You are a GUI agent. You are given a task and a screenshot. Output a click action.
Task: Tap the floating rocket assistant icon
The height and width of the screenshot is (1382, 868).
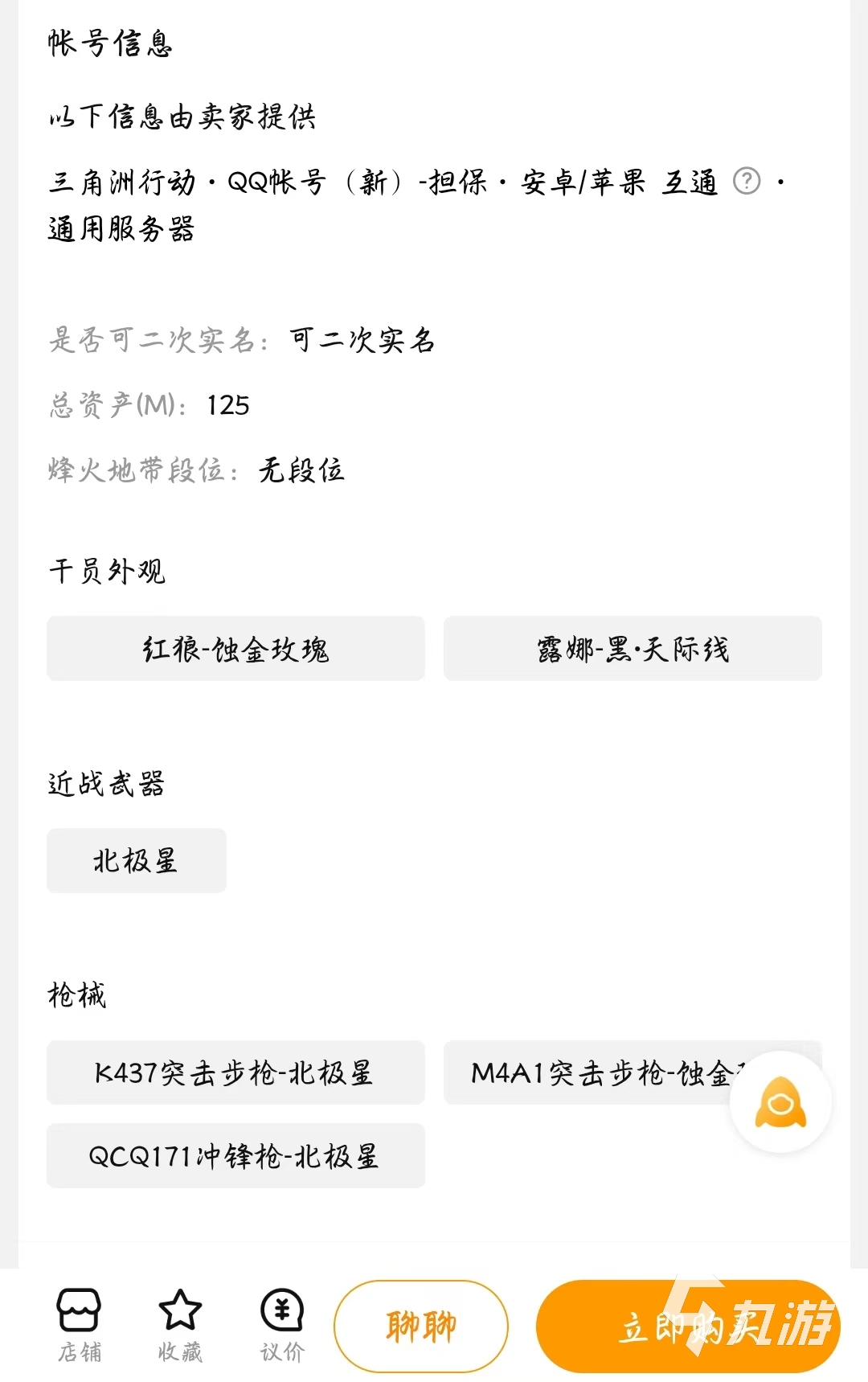pyautogui.click(x=782, y=1103)
